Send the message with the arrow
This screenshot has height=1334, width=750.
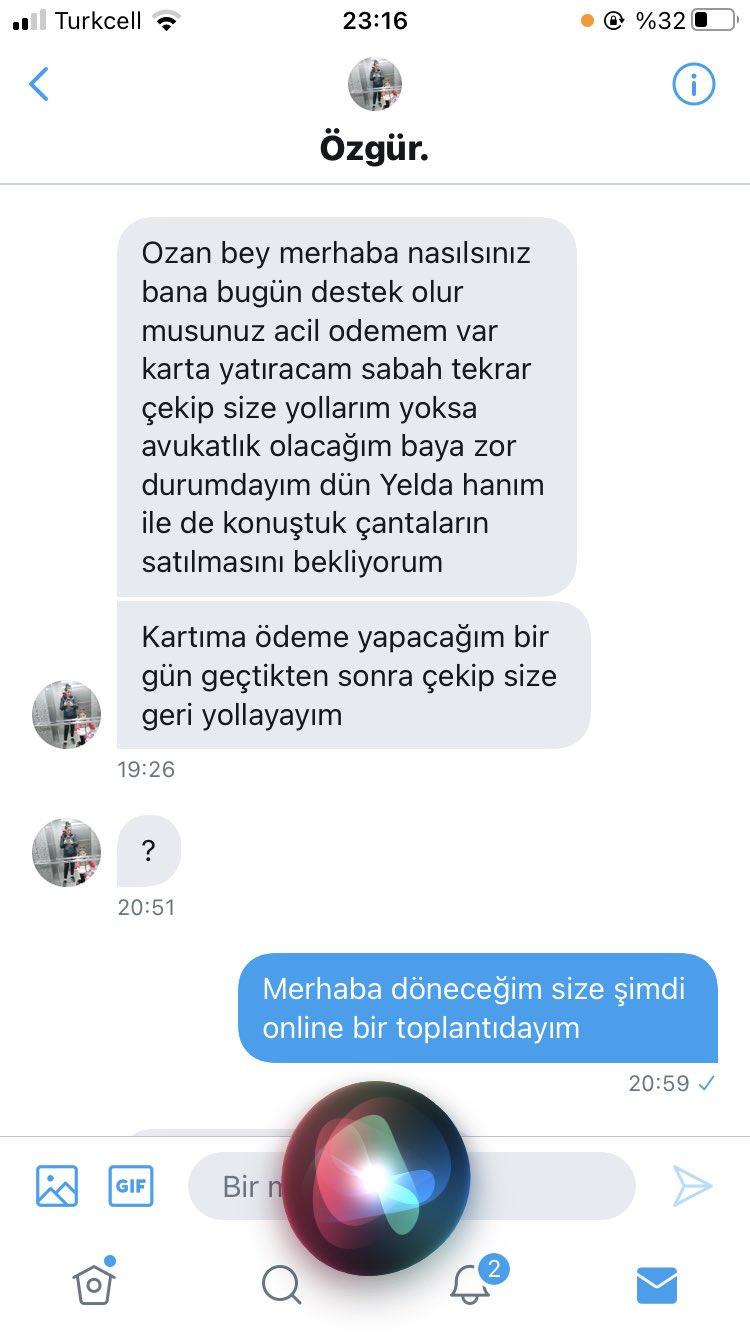point(692,1186)
